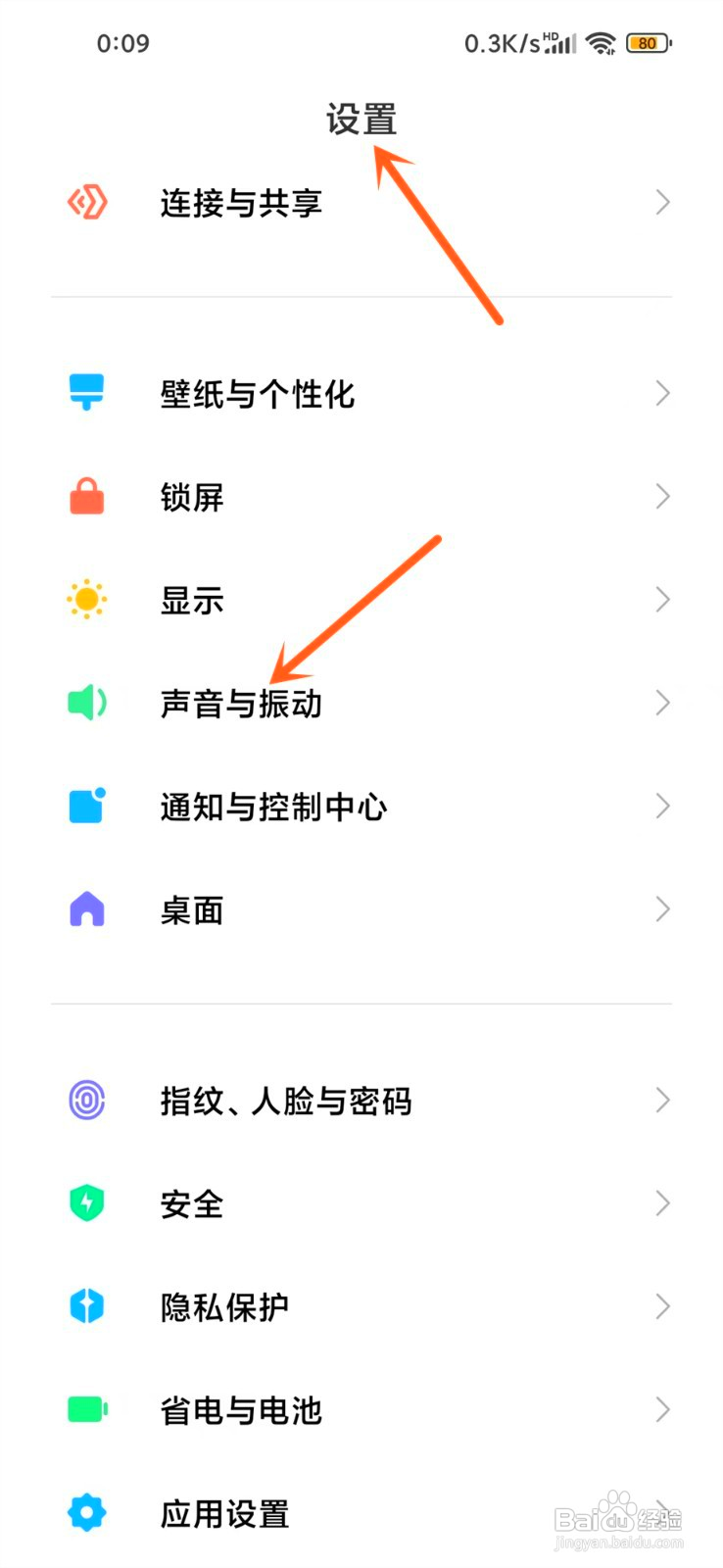The image size is (723, 1568).
Task: Enter 桌面 settings
Action: pos(361,910)
